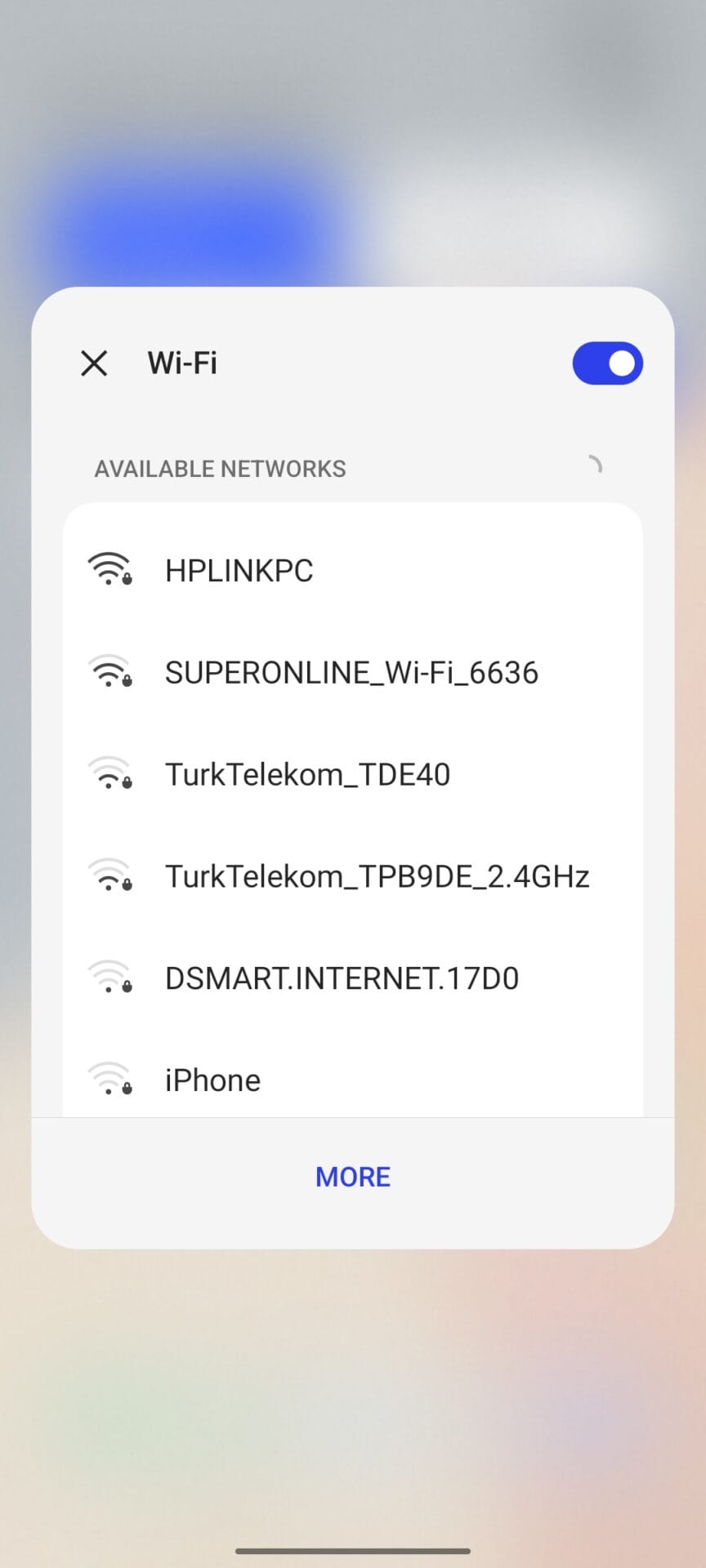Connect to DSMART.INTERNET.17D0
Viewport: 706px width, 1568px height.
pos(342,978)
